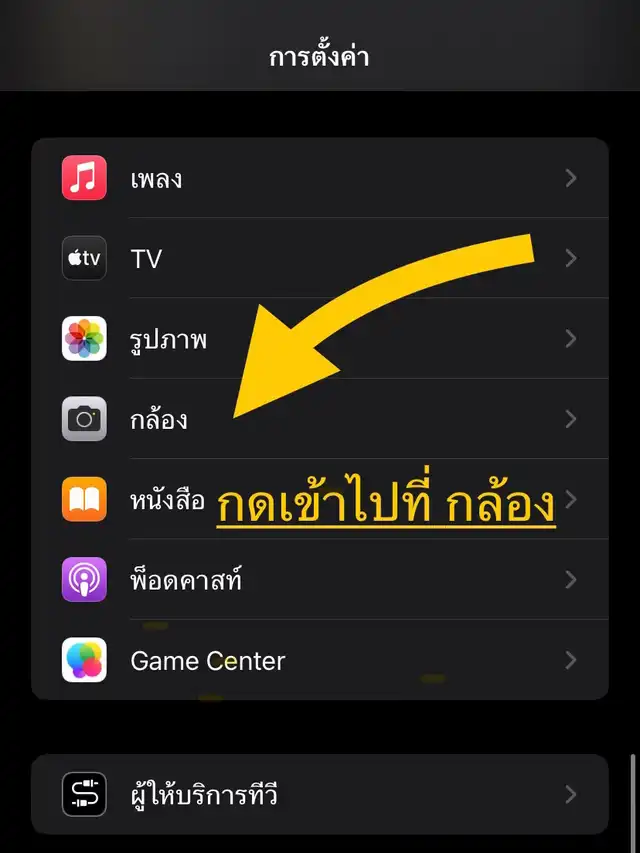
Task: Open the TV settings row
Action: [319, 258]
